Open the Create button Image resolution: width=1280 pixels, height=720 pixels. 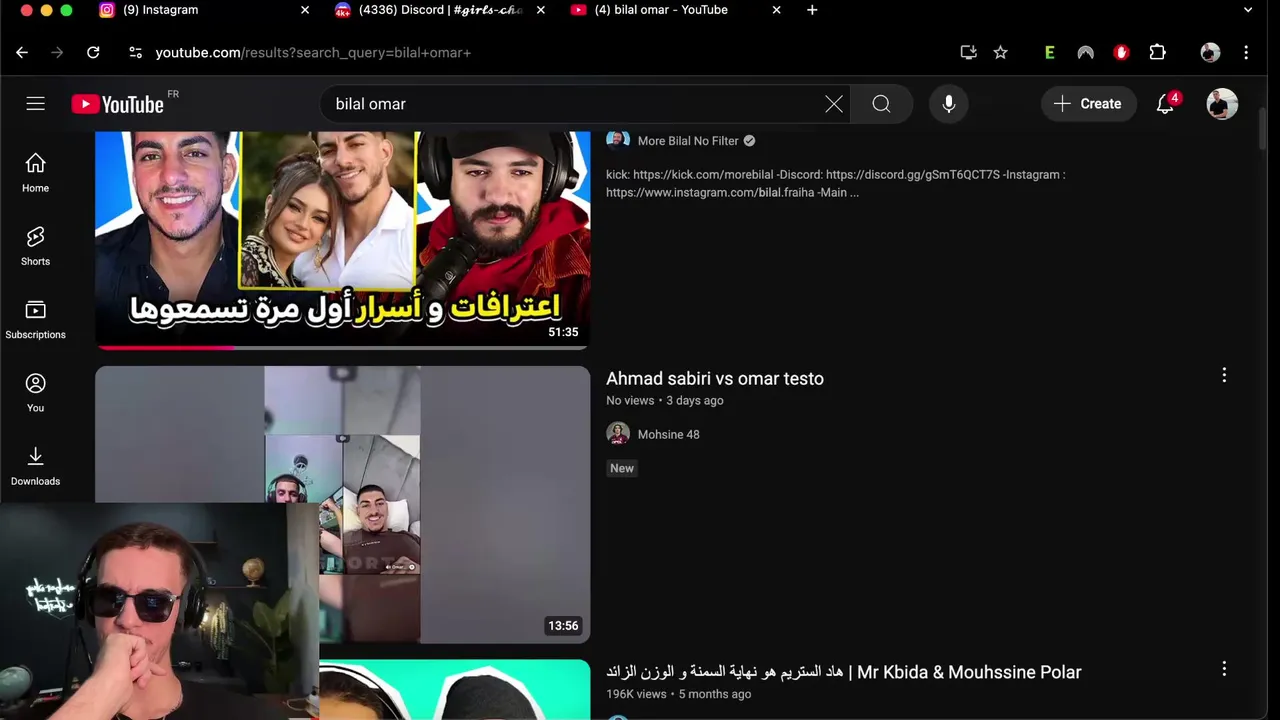pyautogui.click(x=1087, y=104)
